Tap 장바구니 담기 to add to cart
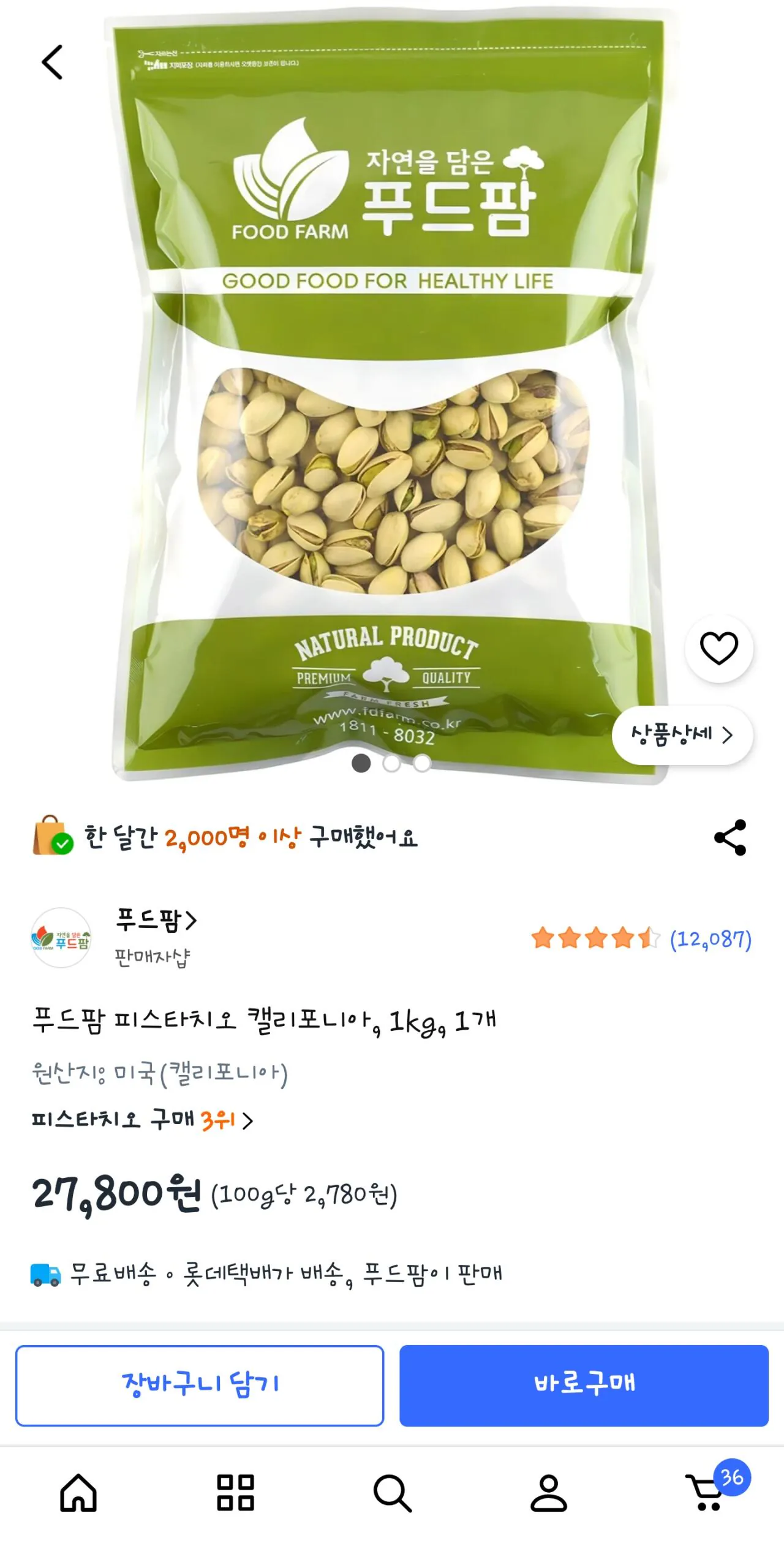Viewport: 784px width, 1546px height. [200, 1385]
